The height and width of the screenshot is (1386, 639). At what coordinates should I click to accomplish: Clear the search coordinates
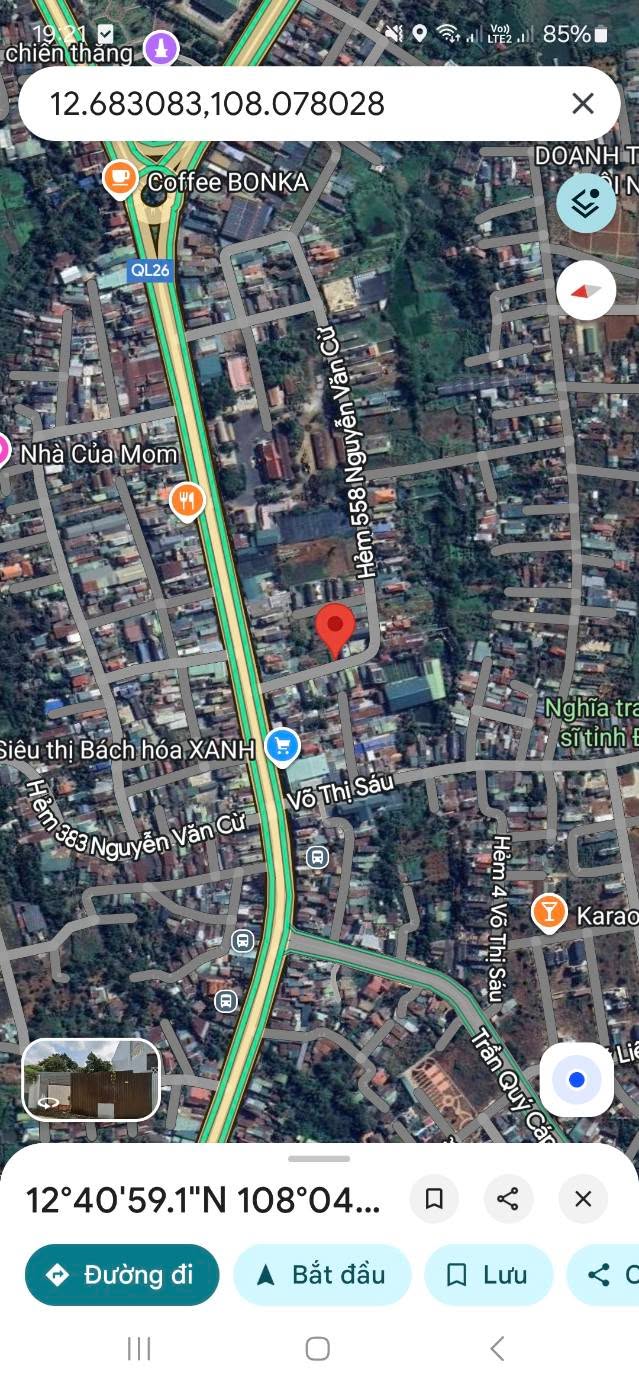pos(582,104)
